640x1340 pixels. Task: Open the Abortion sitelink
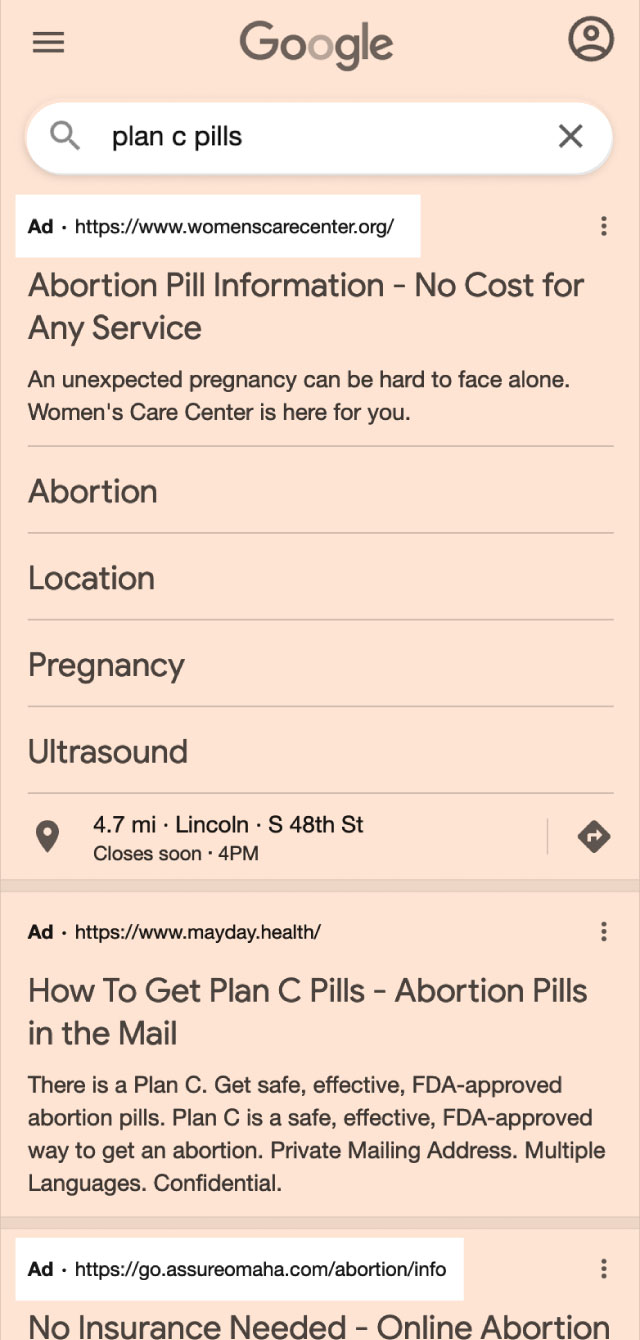[320, 490]
